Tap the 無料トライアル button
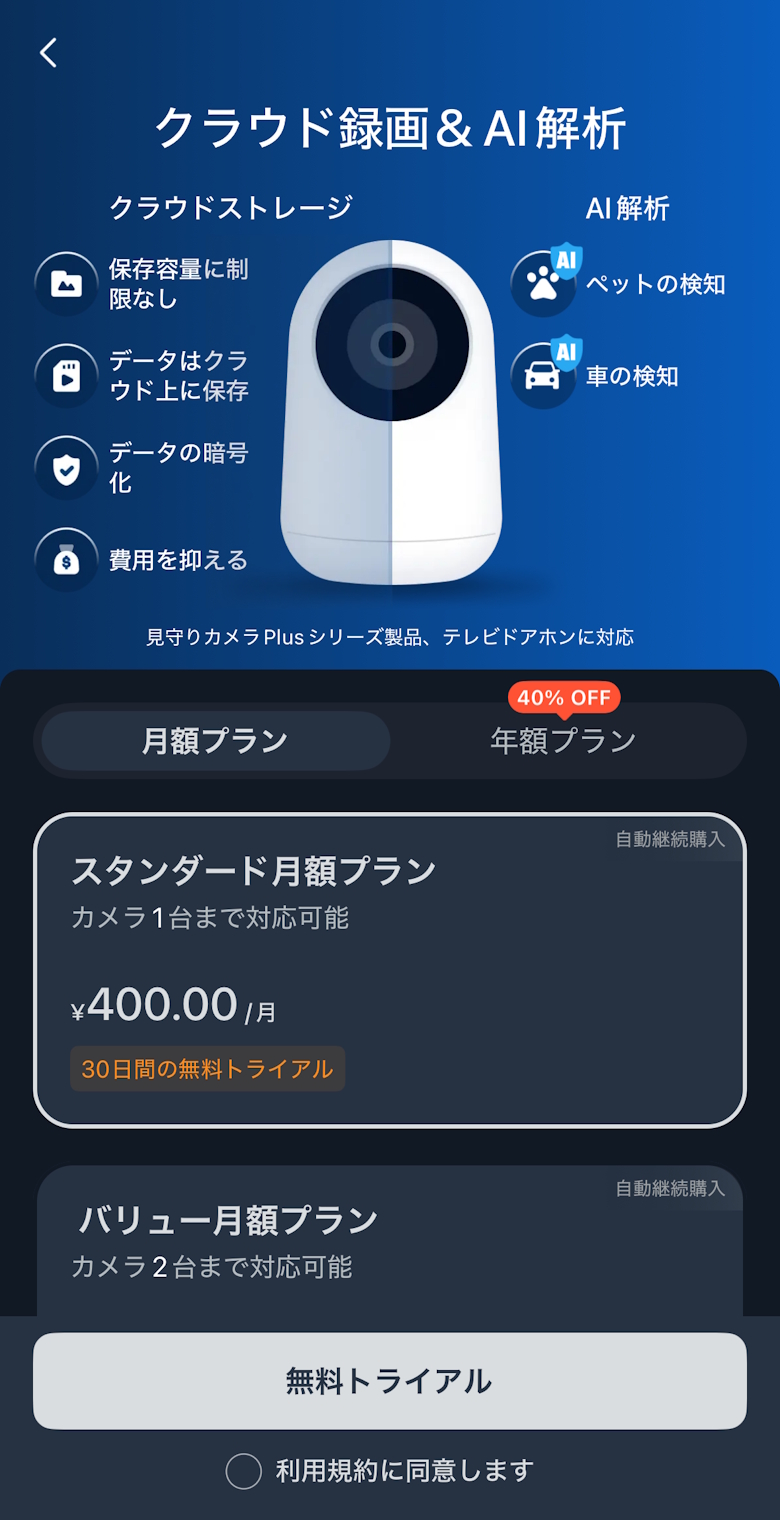 pos(390,1381)
